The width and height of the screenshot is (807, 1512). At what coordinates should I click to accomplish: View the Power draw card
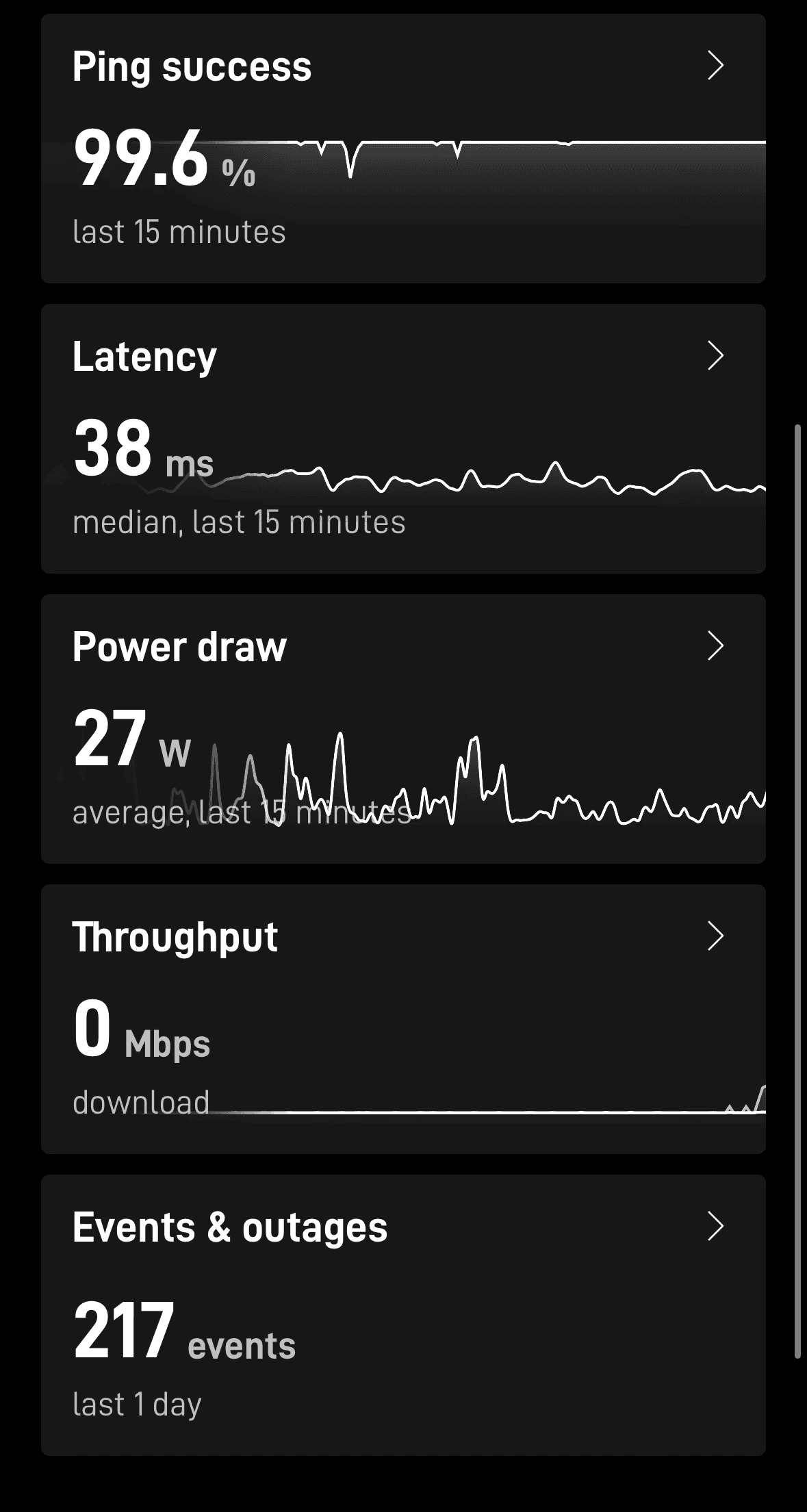(x=403, y=729)
